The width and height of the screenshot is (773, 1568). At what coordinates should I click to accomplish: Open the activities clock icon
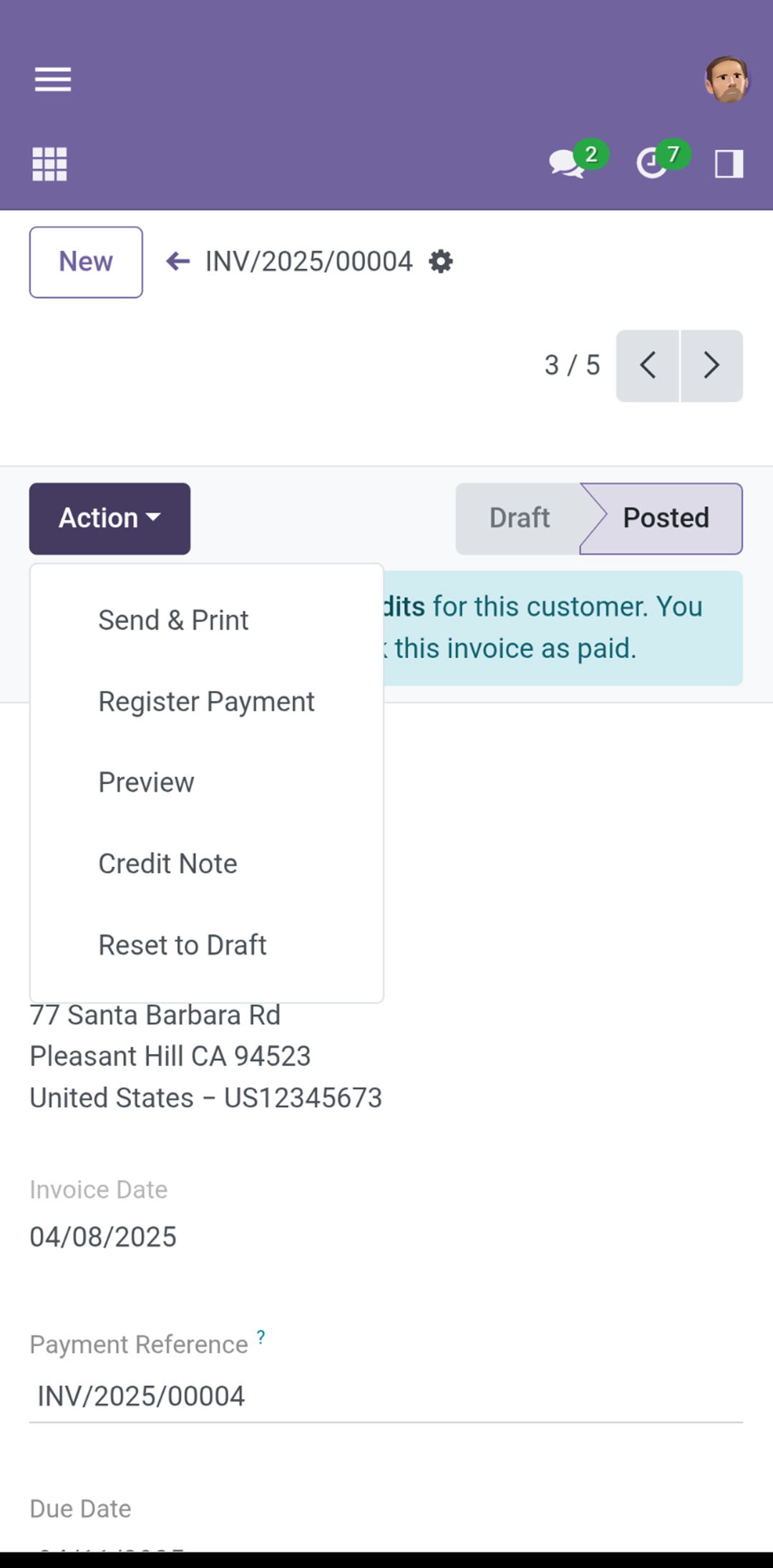point(653,163)
